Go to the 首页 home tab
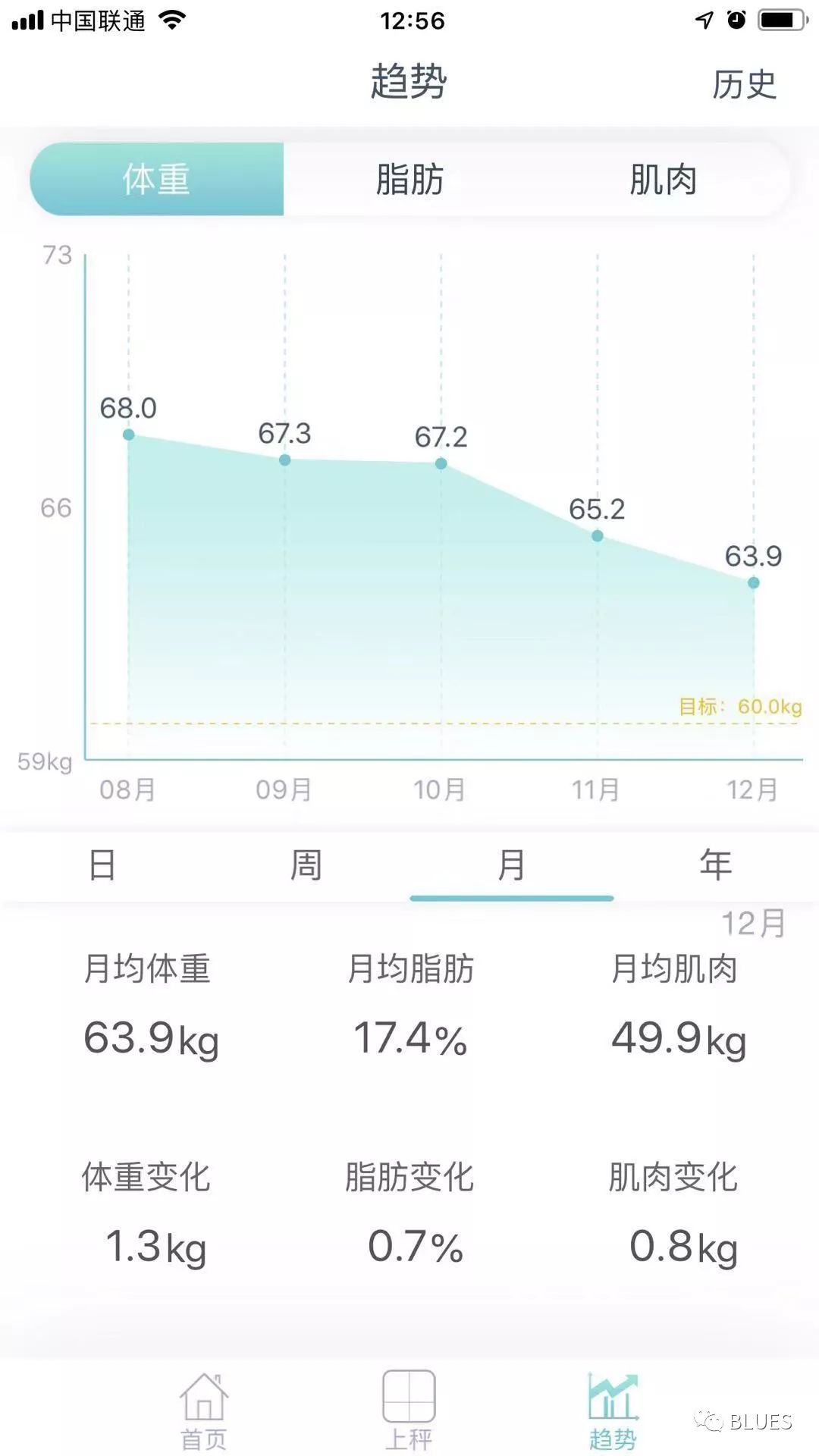Image resolution: width=819 pixels, height=1456 pixels. (x=204, y=1410)
